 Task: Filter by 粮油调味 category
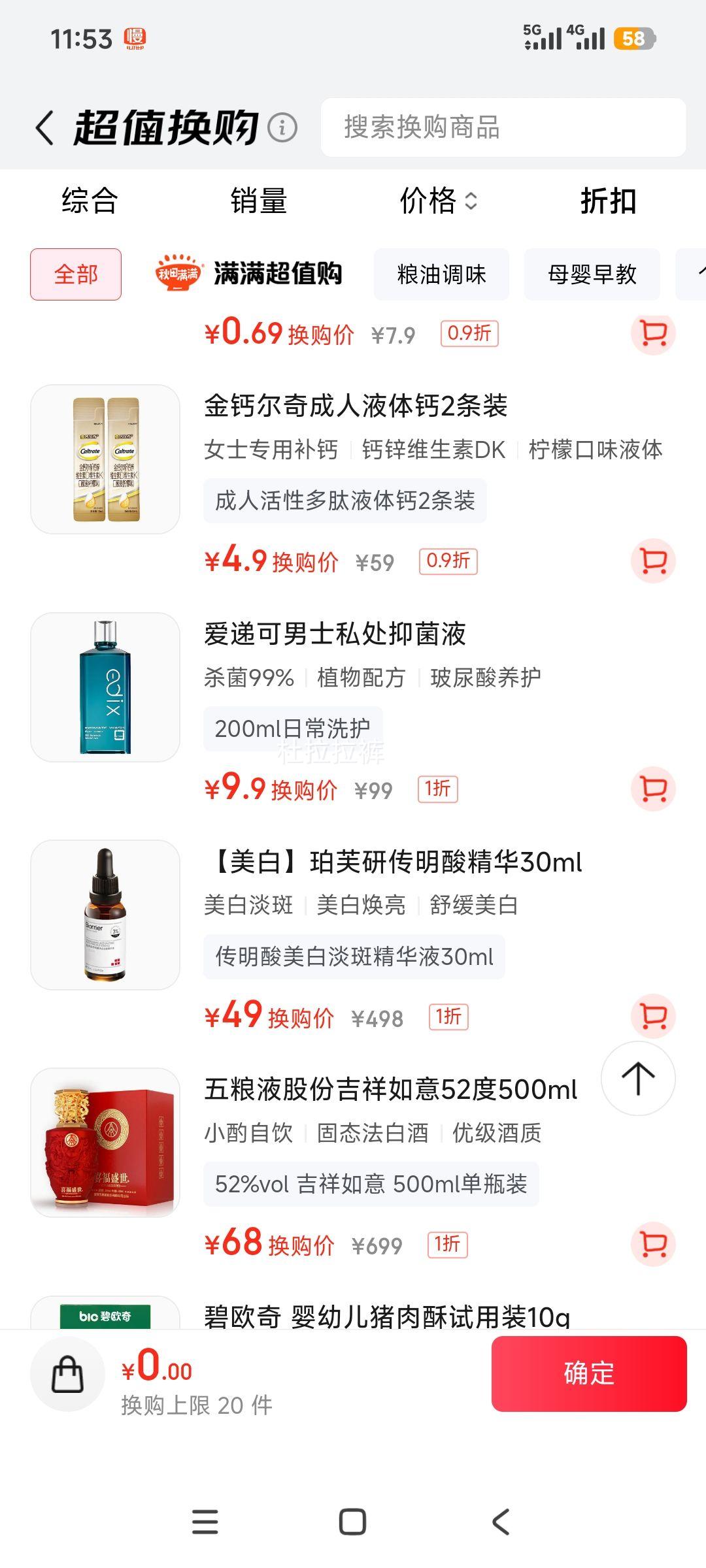click(x=441, y=274)
